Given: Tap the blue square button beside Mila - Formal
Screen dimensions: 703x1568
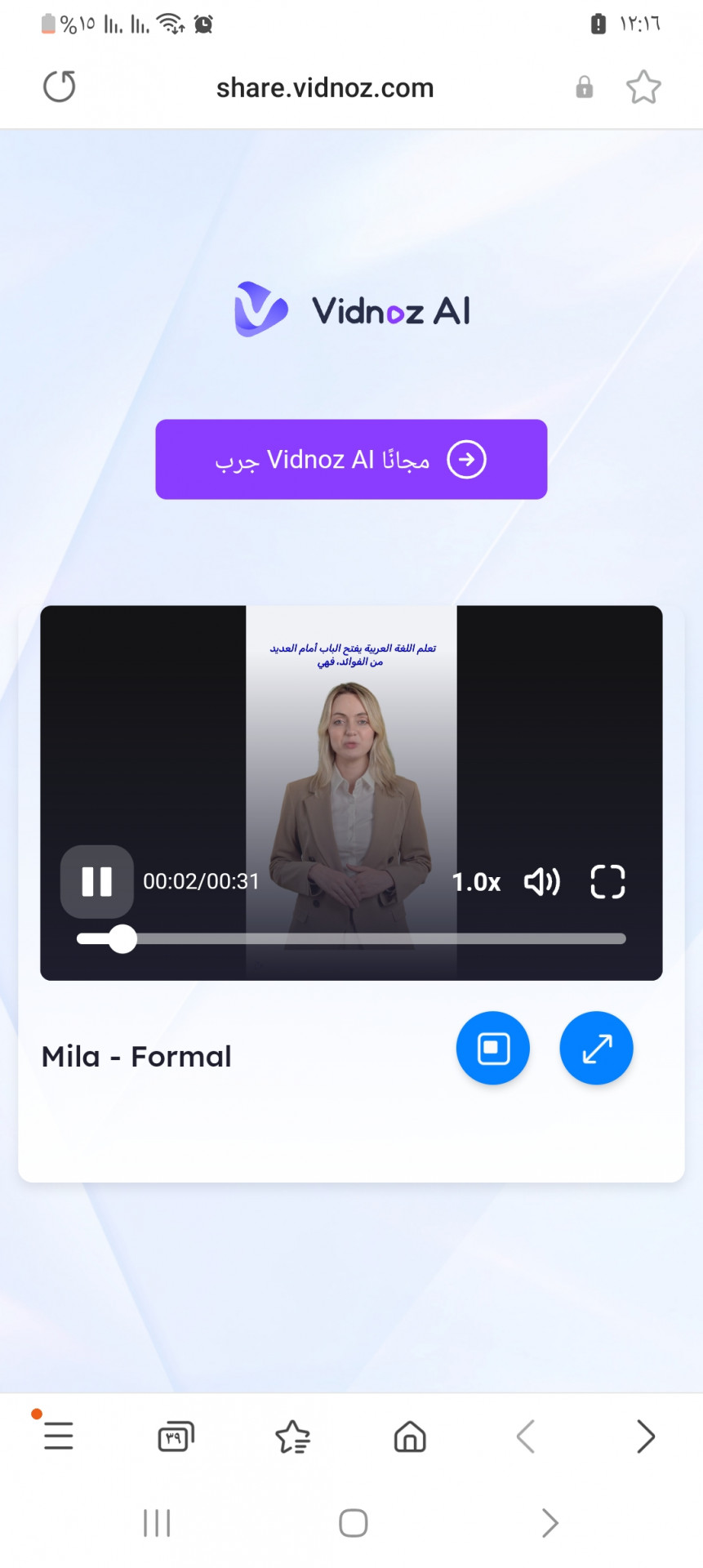Looking at the screenshot, I should [x=492, y=1049].
